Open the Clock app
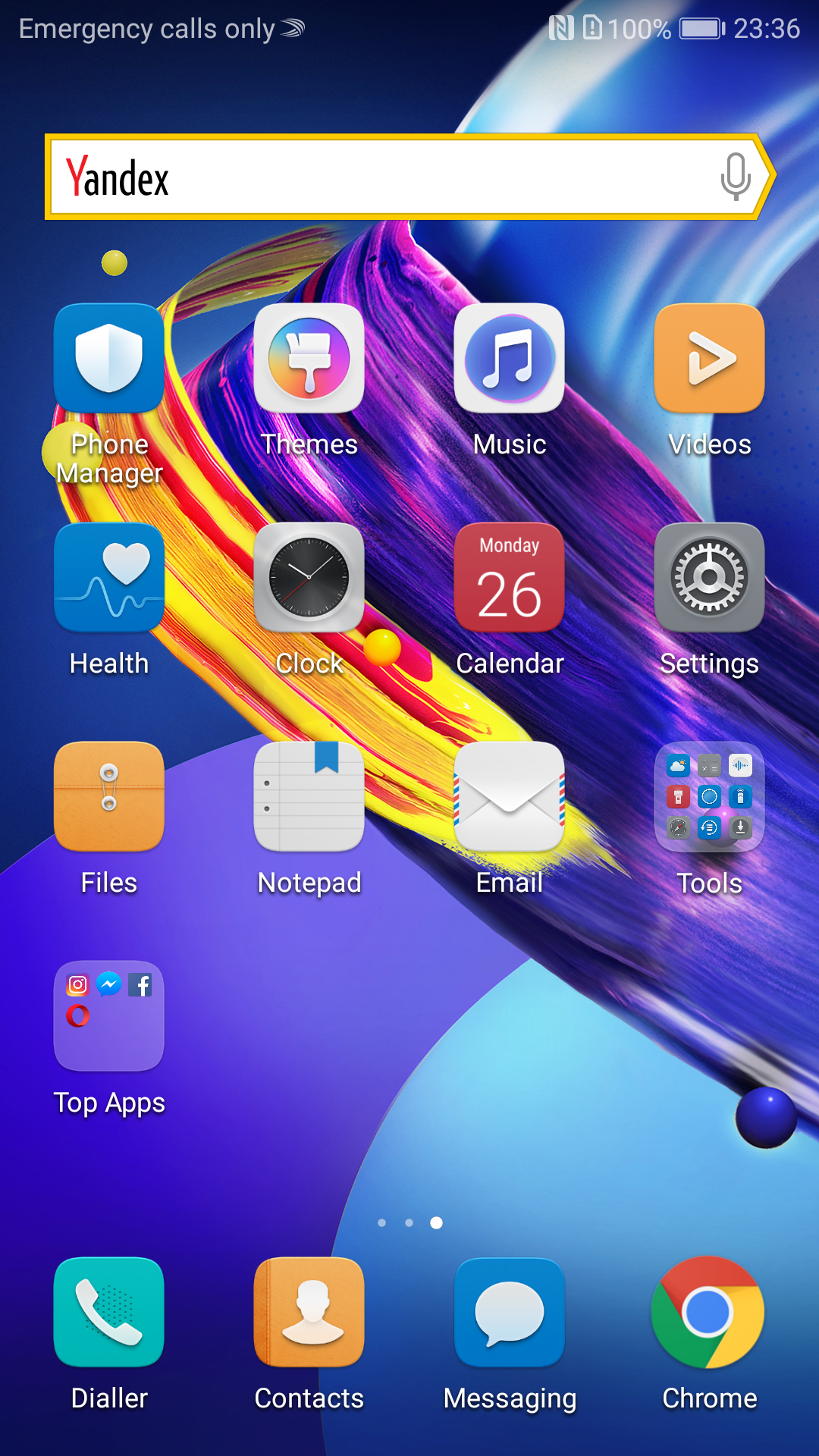The height and width of the screenshot is (1456, 819). tap(309, 578)
